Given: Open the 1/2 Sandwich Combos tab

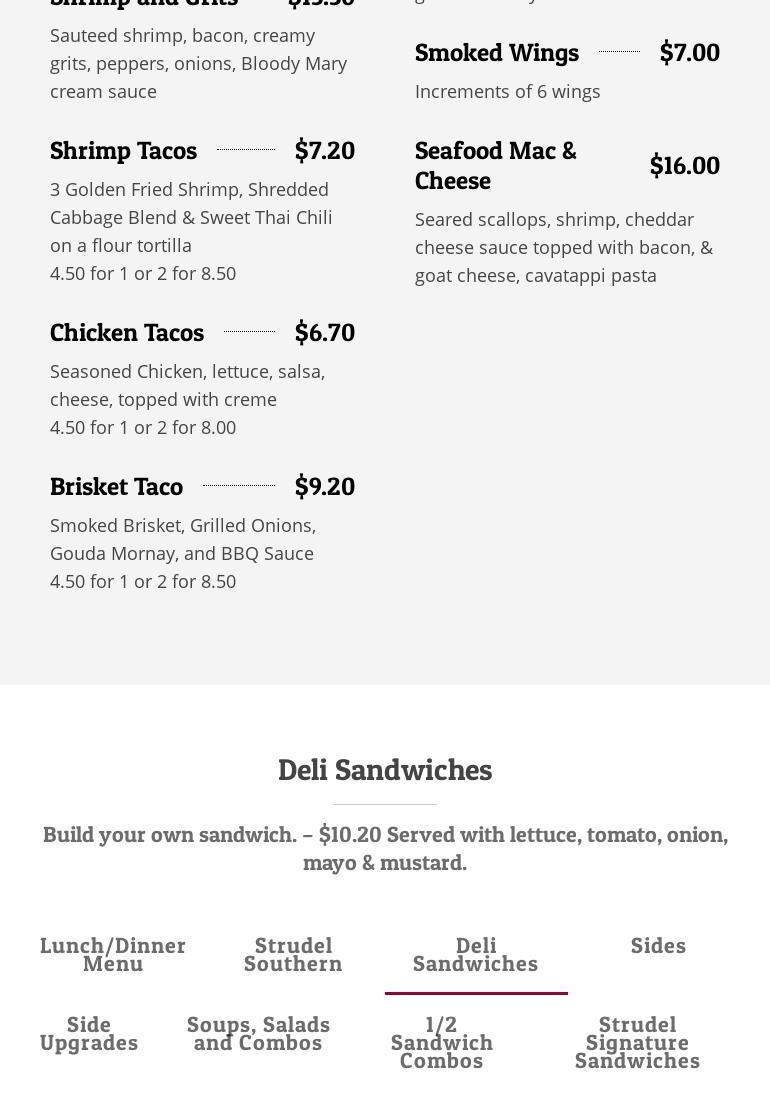Looking at the screenshot, I should 442,1042.
